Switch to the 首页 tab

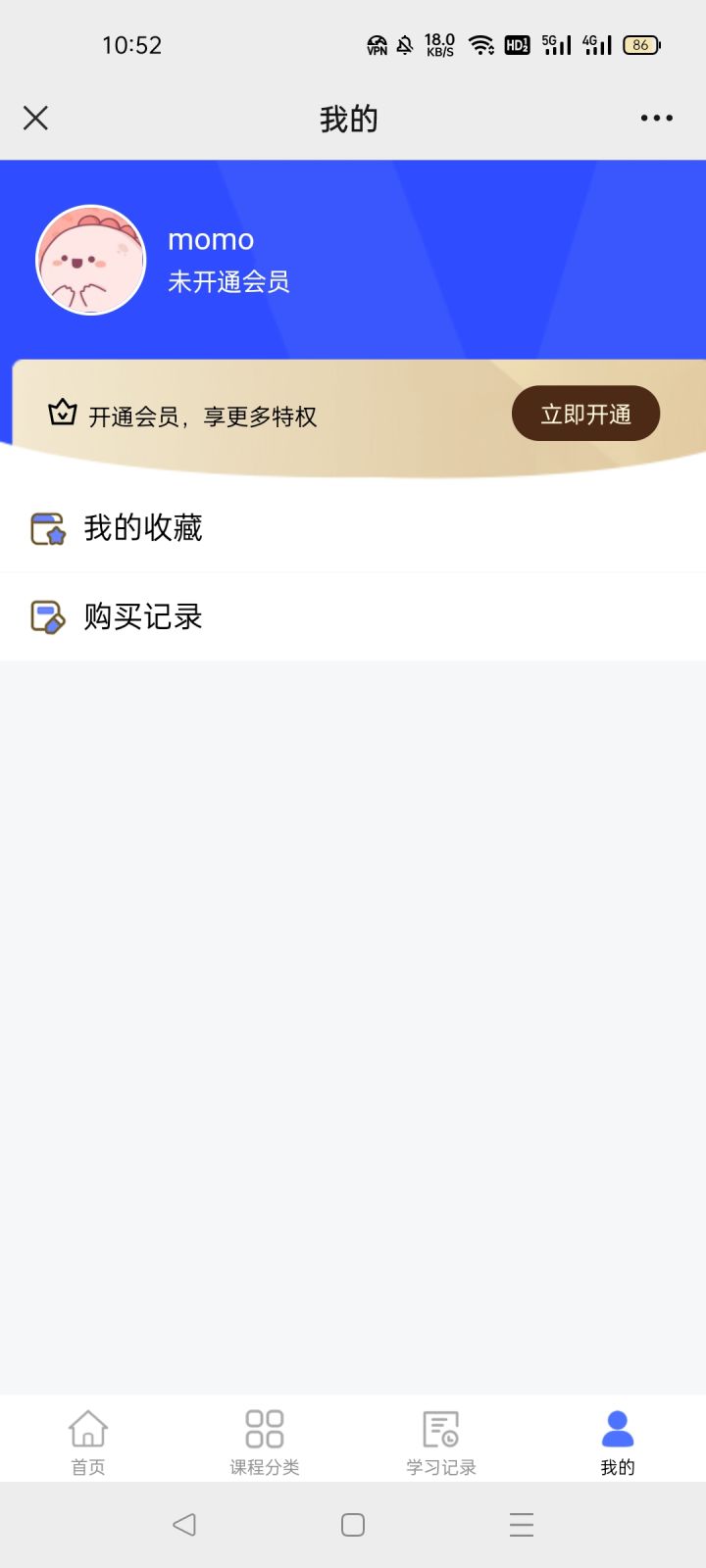88,1442
